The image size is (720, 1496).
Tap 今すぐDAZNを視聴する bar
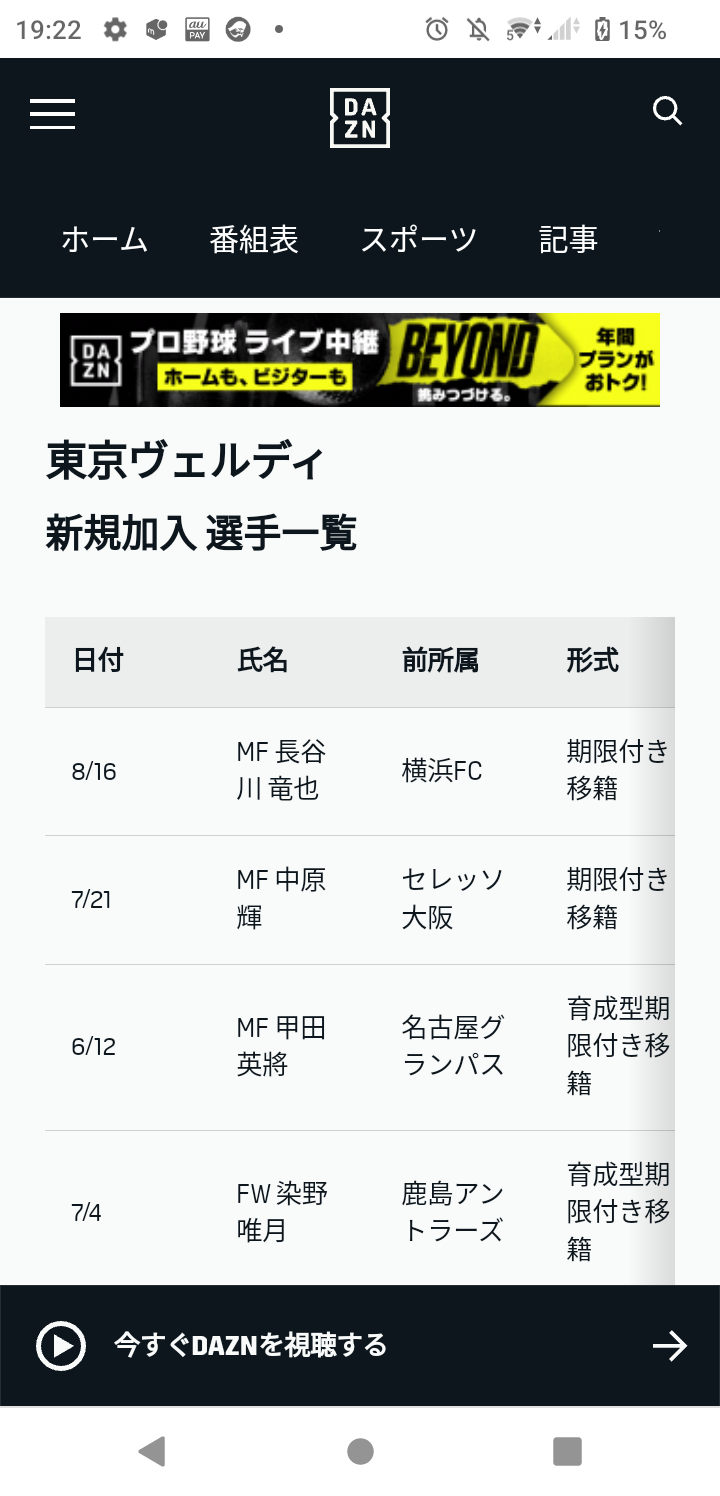(x=360, y=1346)
